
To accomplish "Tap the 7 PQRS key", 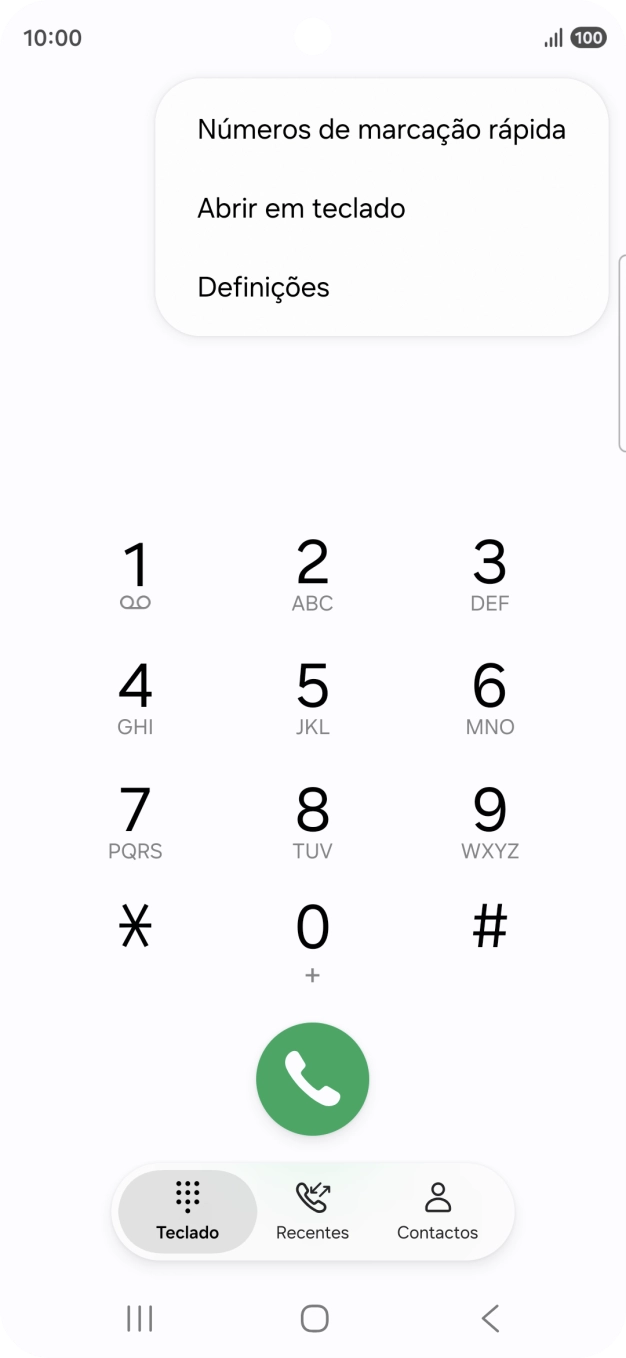I will 135,822.
